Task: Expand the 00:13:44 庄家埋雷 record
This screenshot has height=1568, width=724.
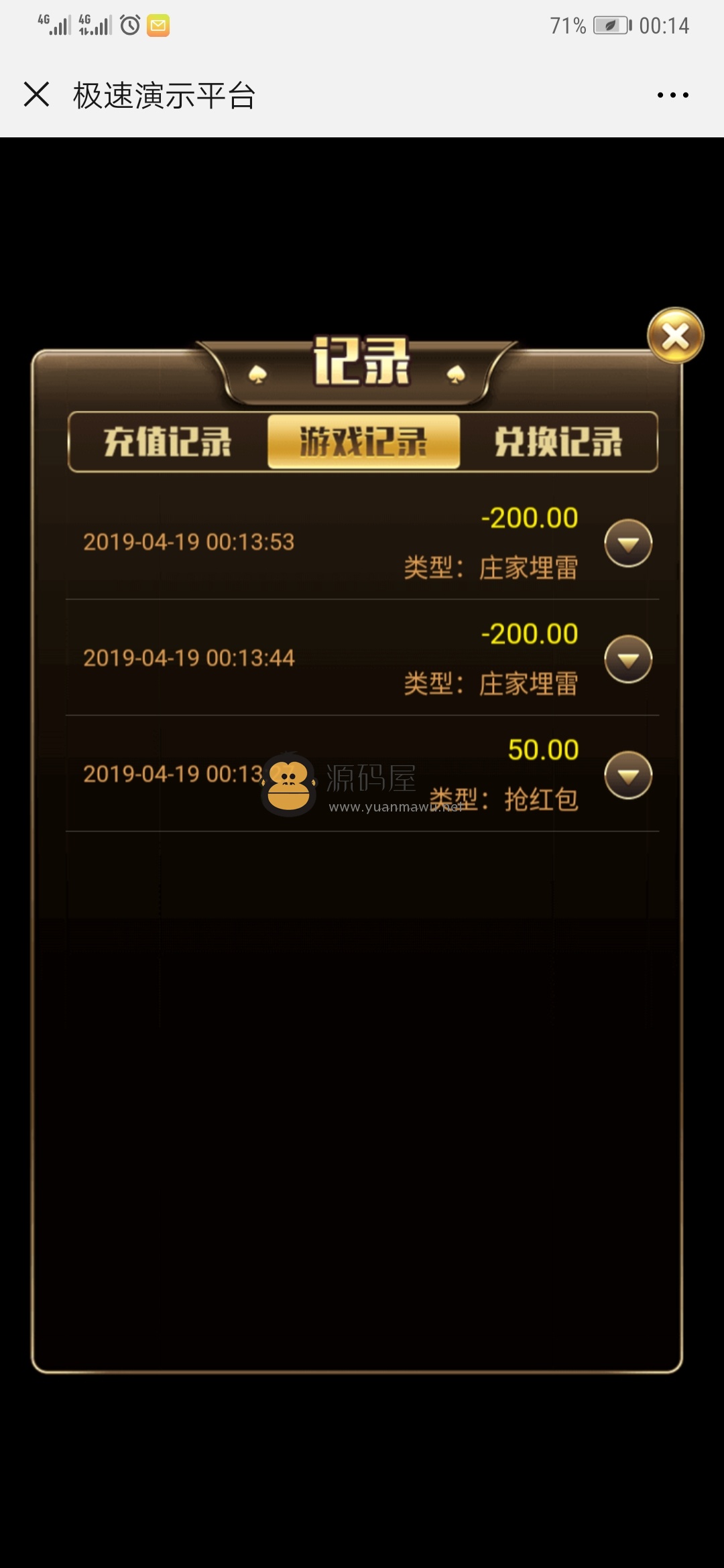Action: 628,659
